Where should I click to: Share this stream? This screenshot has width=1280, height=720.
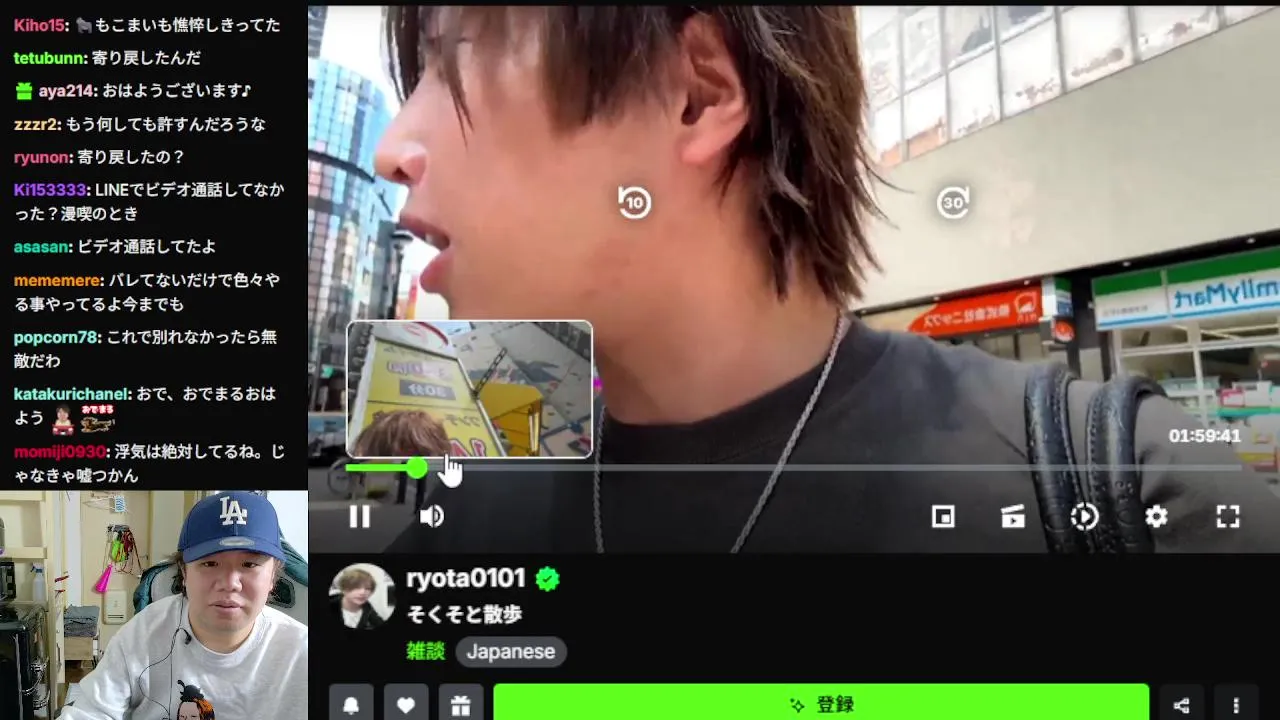(1181, 705)
